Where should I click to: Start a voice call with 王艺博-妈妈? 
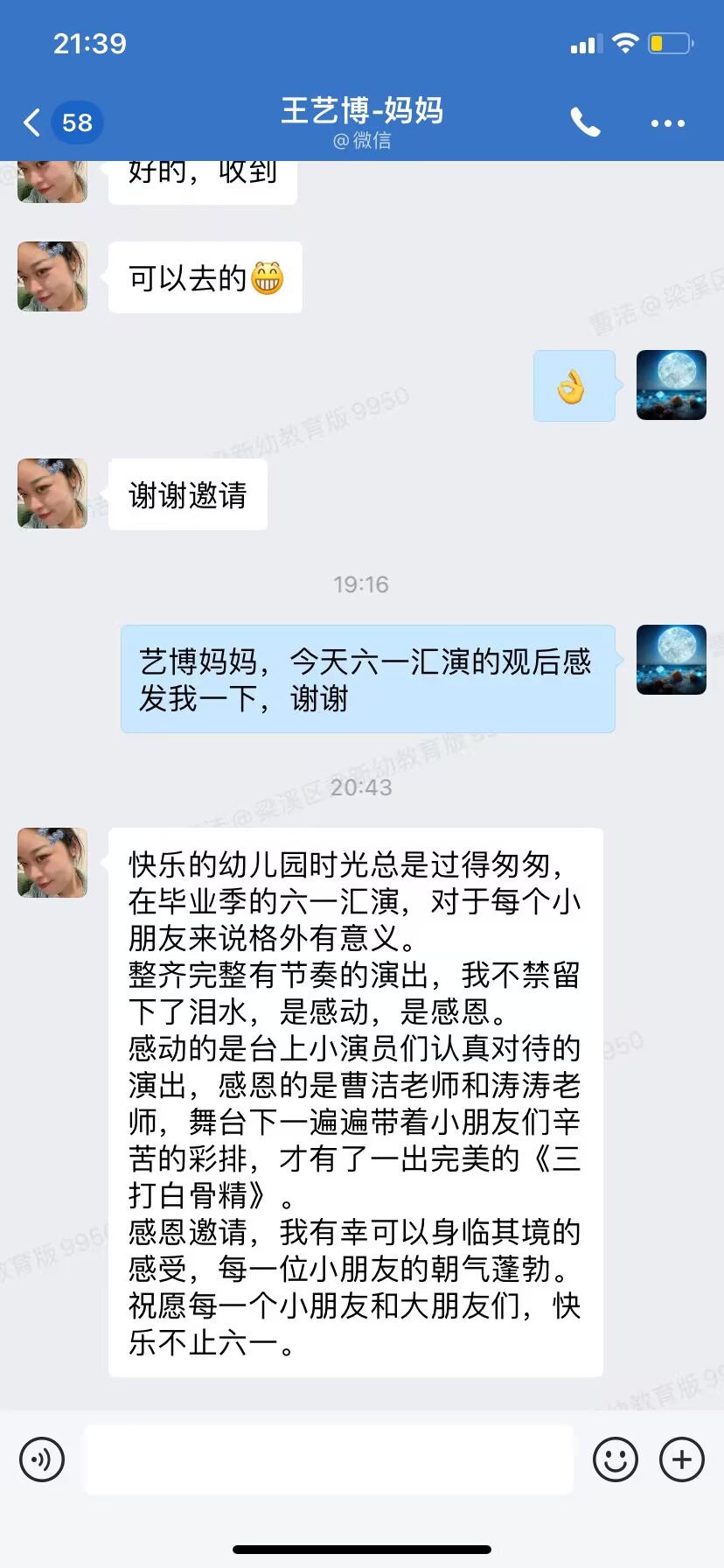tap(585, 122)
